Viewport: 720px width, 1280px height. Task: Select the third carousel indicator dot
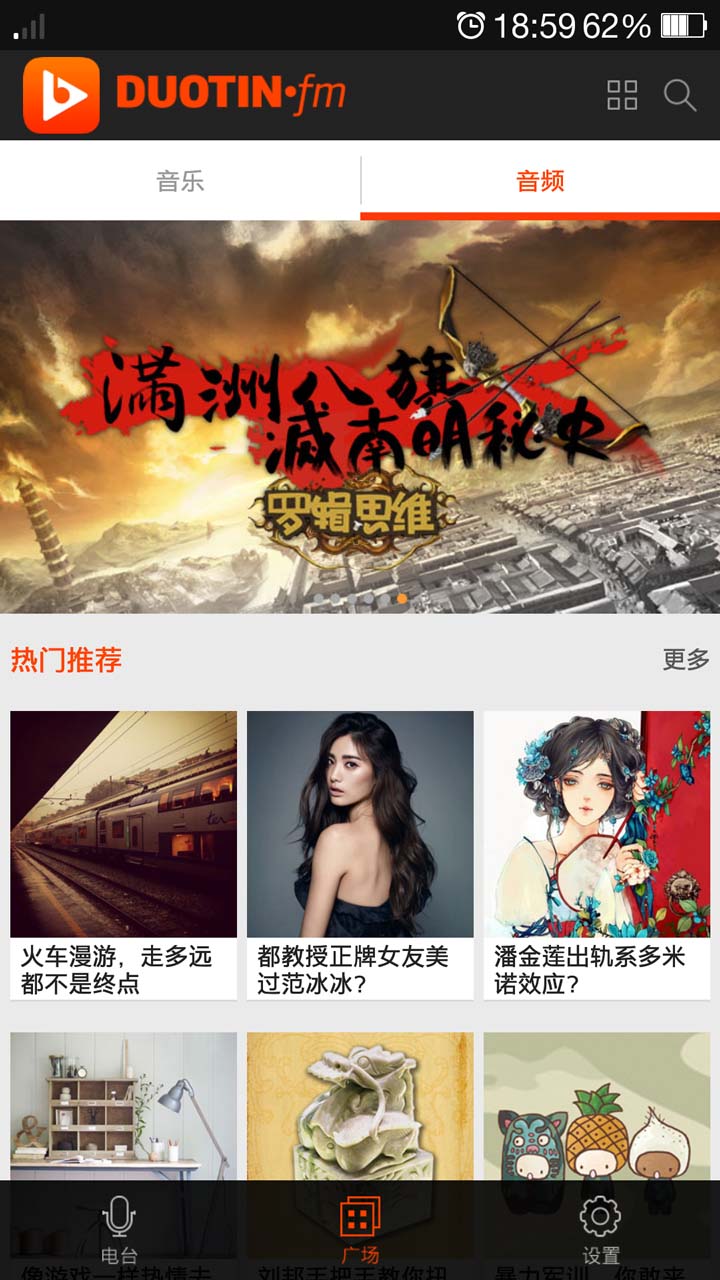click(352, 596)
